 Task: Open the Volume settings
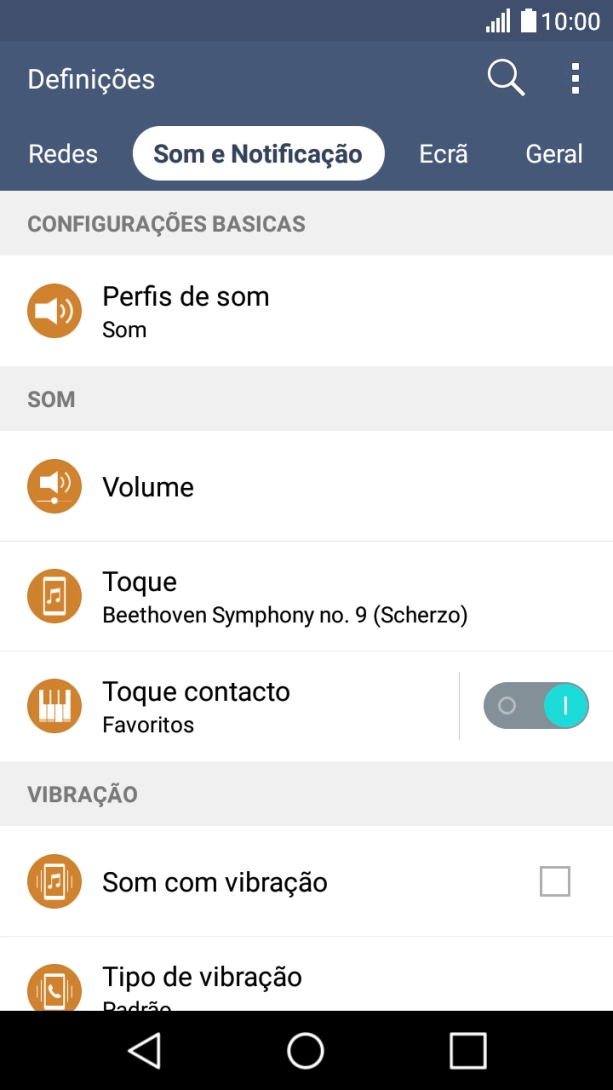[306, 487]
